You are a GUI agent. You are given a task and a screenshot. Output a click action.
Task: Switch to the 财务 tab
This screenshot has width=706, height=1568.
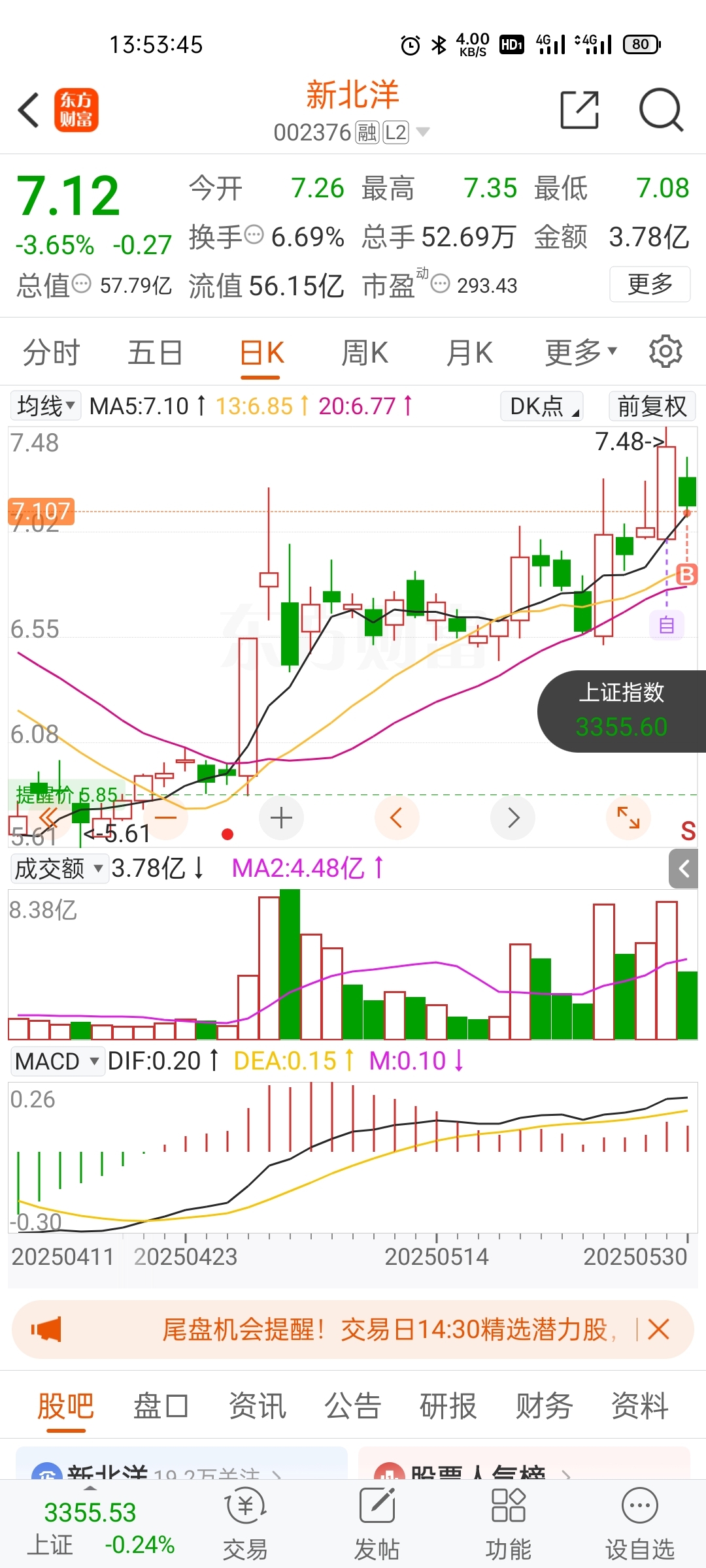point(544,1405)
